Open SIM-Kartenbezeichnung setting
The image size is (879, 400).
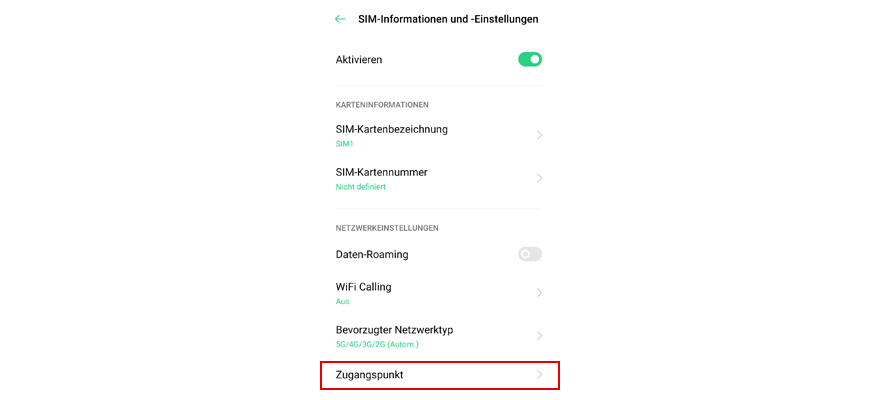click(438, 135)
